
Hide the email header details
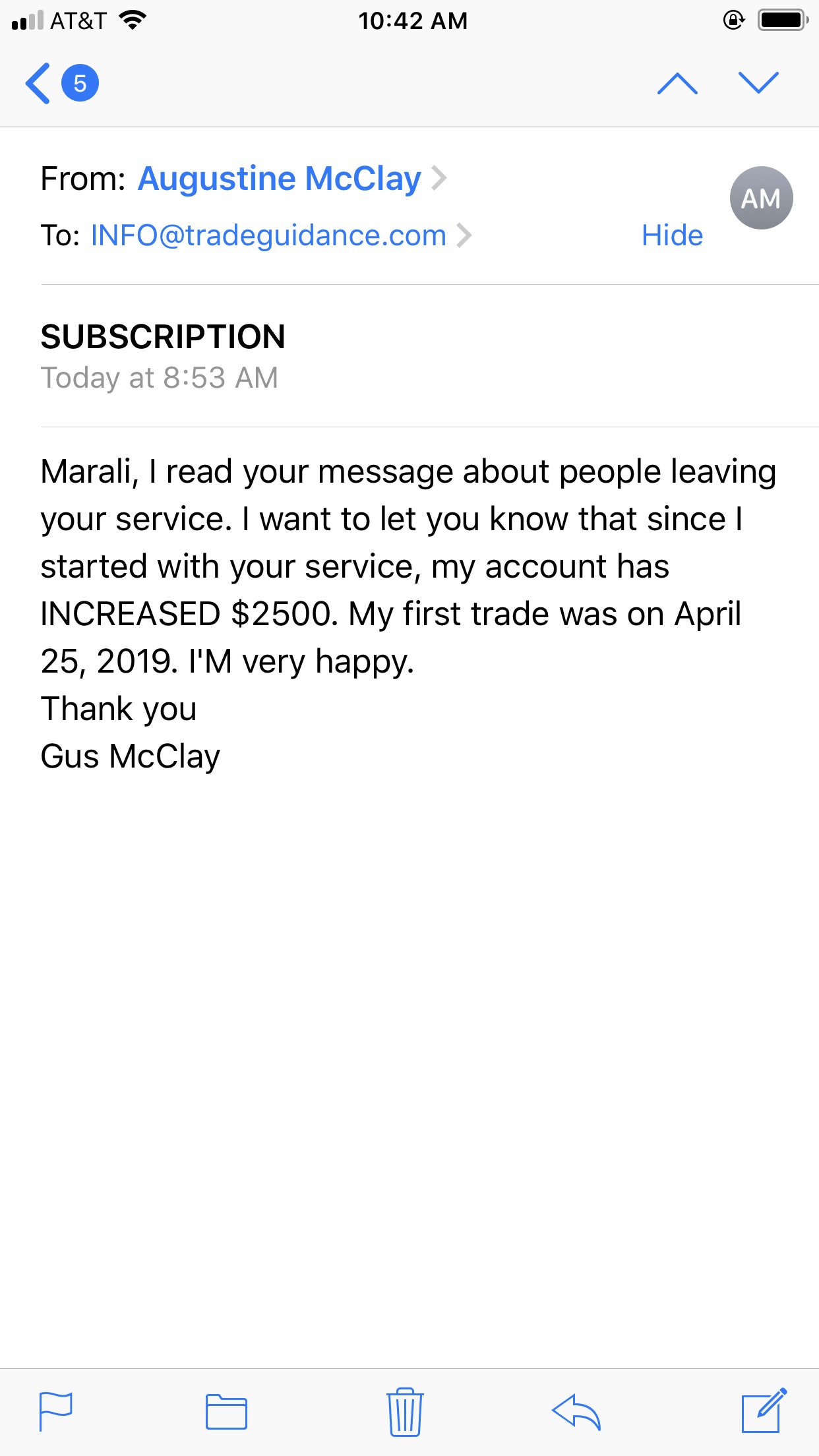(x=672, y=235)
